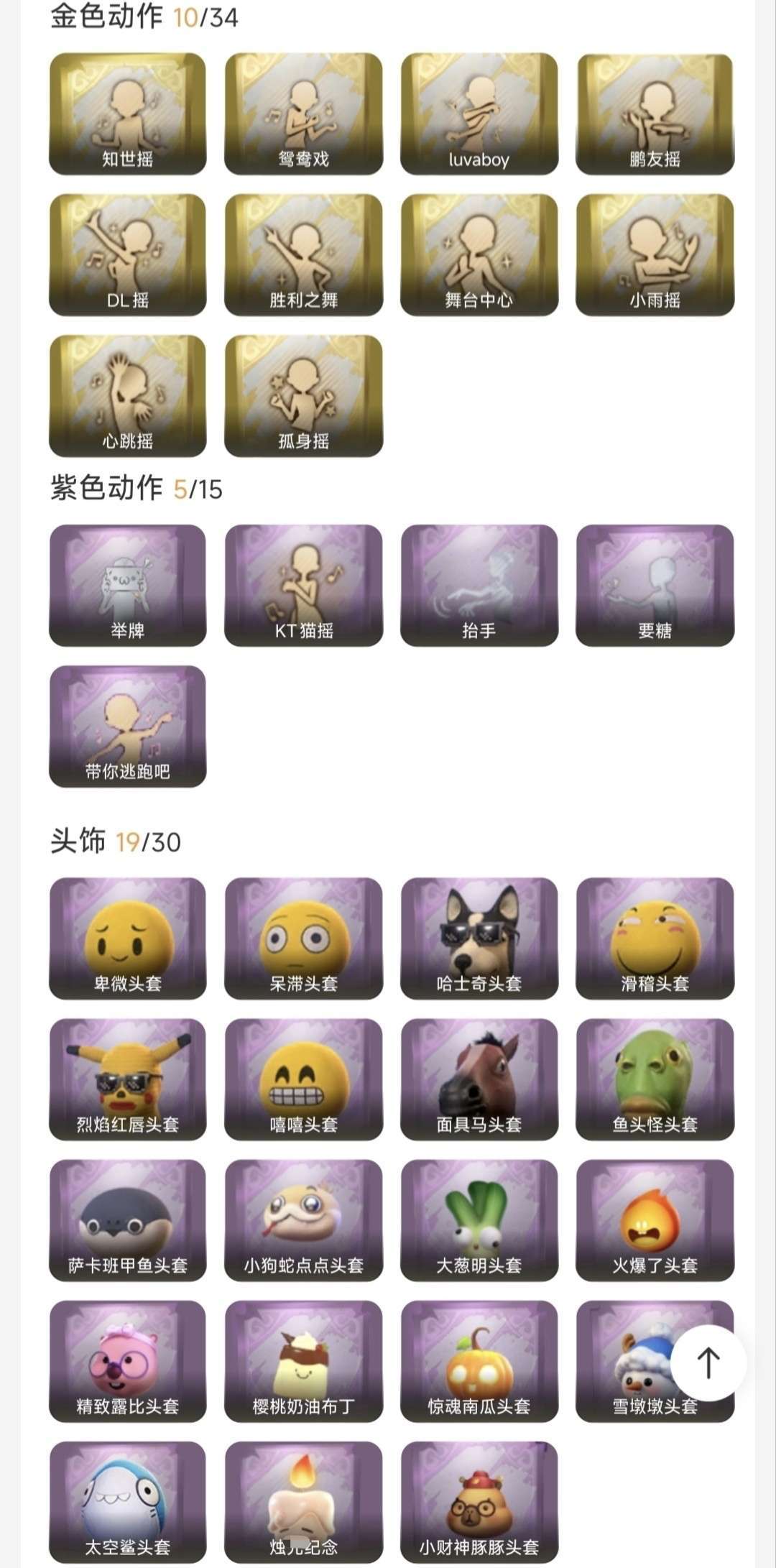776x1568 pixels.
Task: Open the 鹏友摇 gold action
Action: pyautogui.click(x=655, y=114)
